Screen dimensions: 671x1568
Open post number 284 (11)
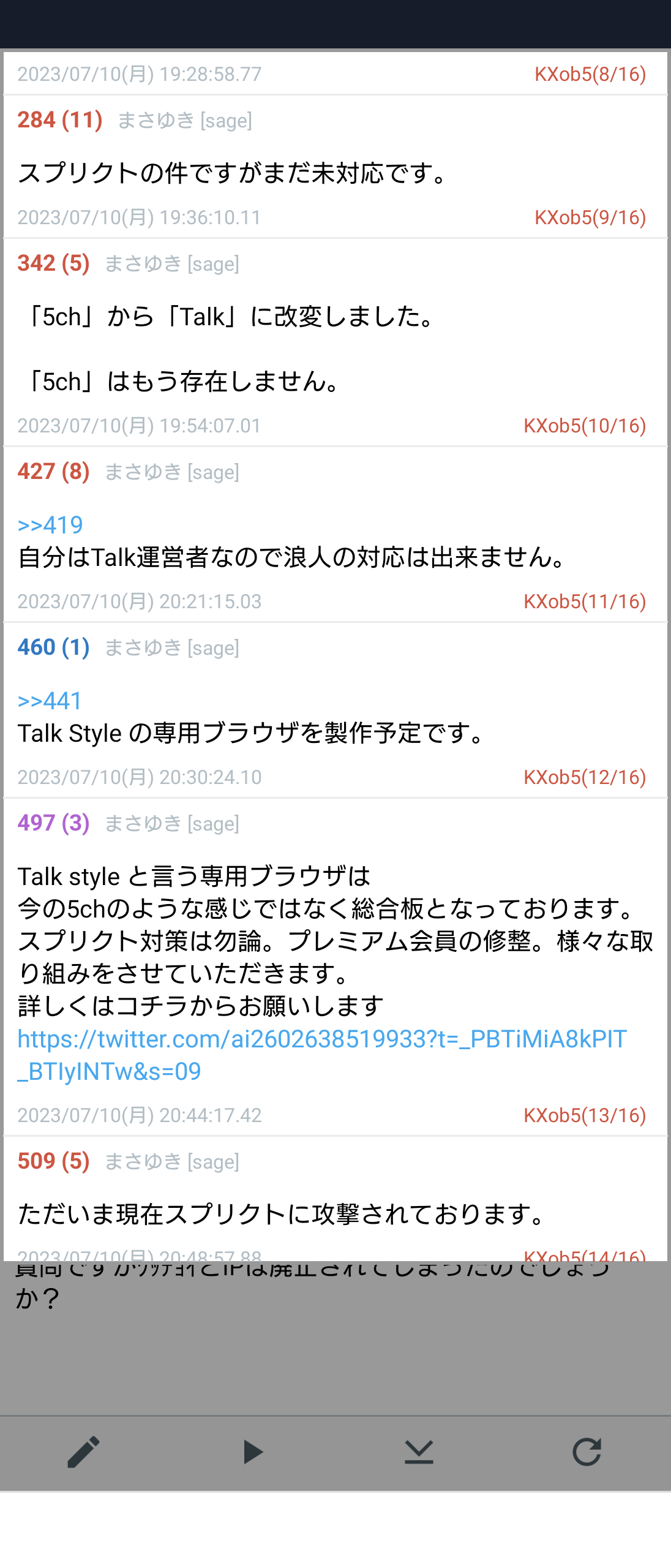59,120
